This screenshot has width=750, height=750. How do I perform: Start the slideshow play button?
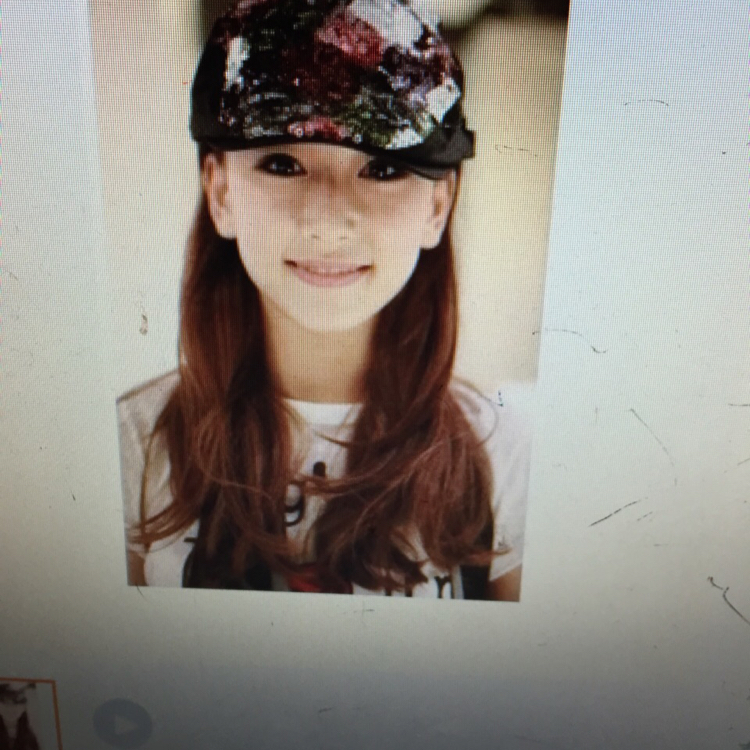tap(123, 724)
